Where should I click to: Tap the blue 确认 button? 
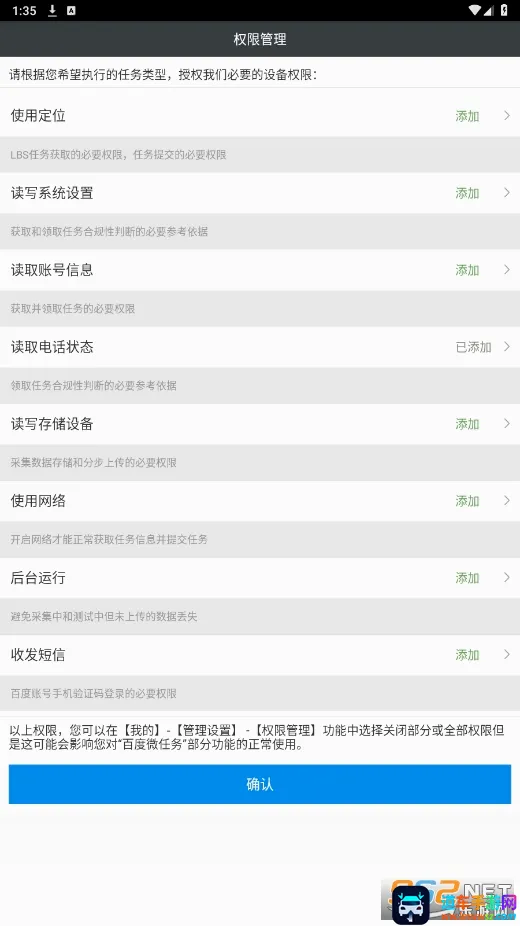click(260, 784)
